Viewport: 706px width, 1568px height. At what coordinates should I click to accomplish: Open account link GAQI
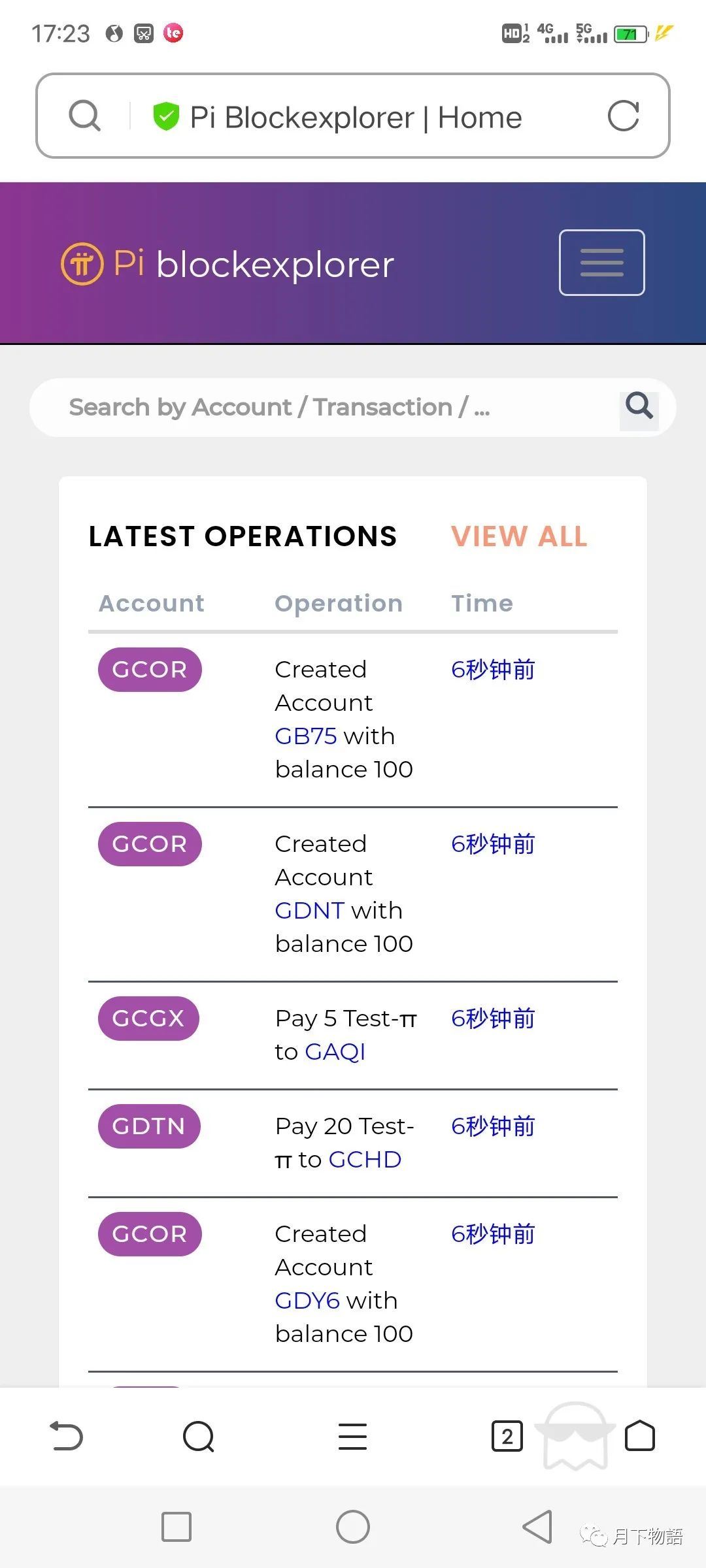pyautogui.click(x=335, y=1052)
